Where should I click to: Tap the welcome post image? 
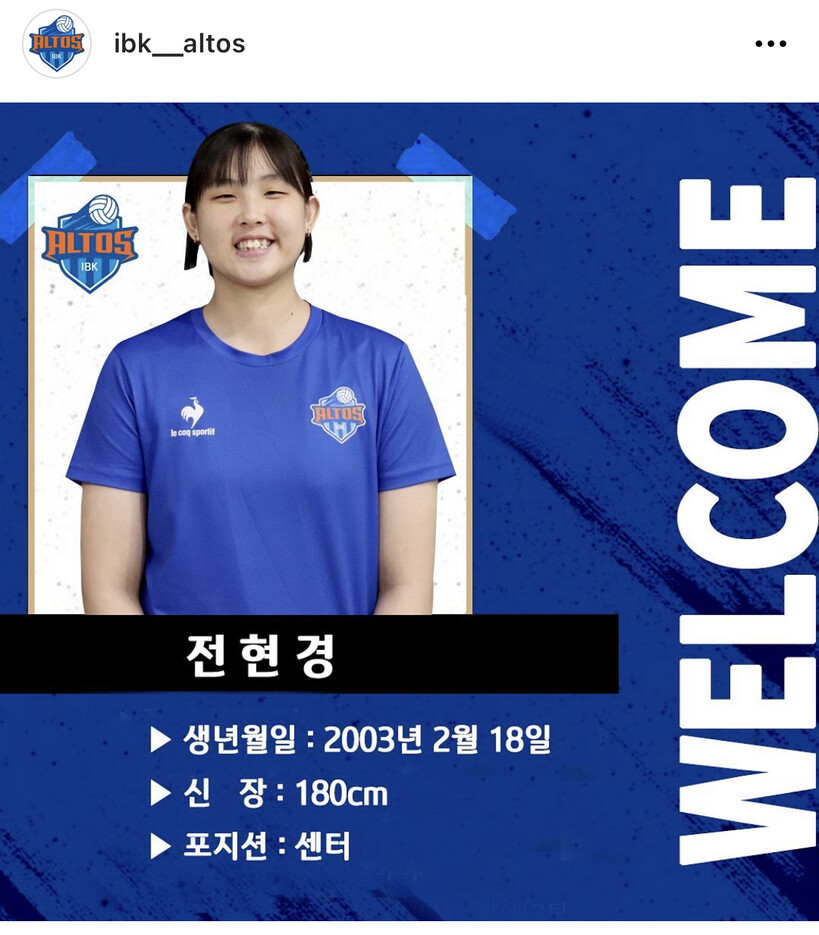[x=409, y=510]
